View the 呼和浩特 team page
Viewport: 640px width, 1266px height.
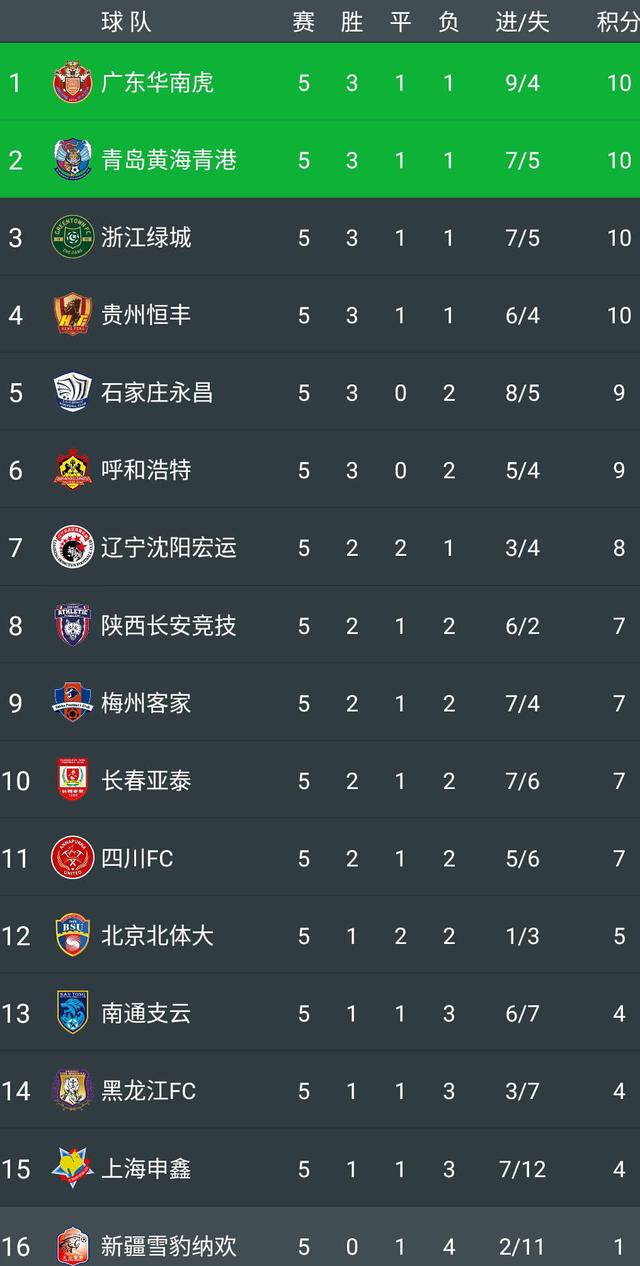tap(320, 470)
